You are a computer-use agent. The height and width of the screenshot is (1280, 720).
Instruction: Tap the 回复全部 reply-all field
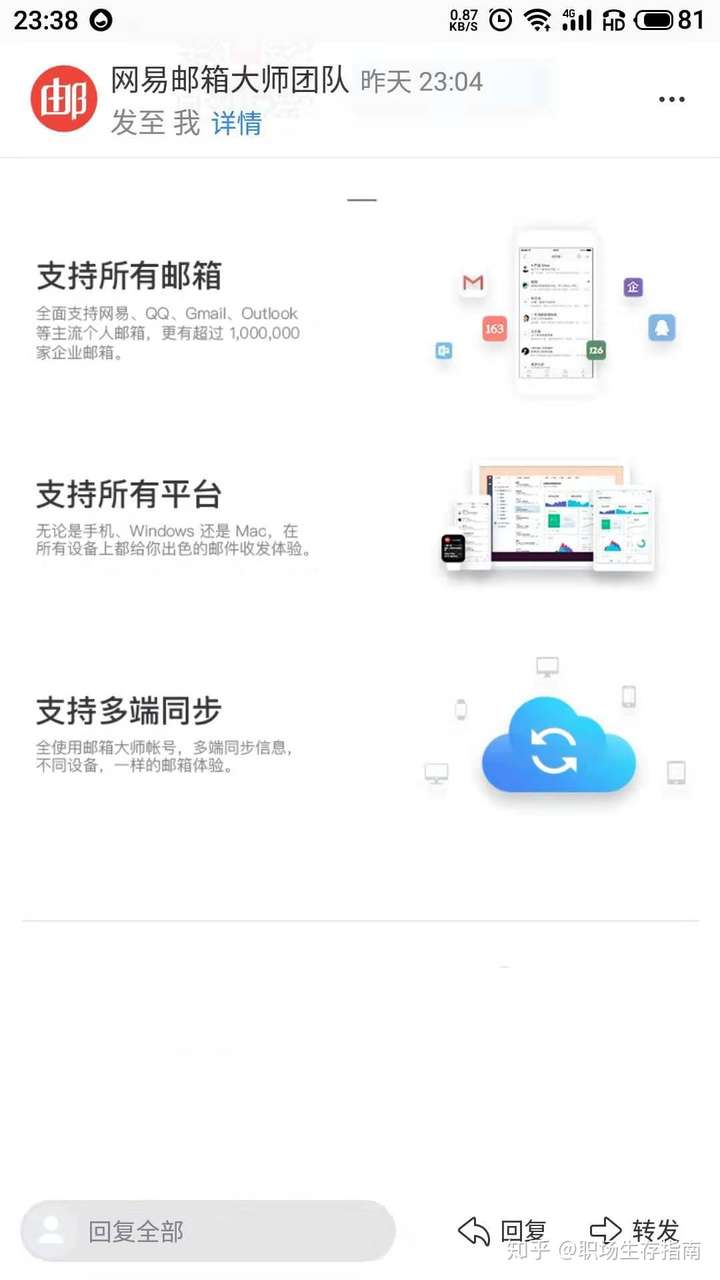(208, 1231)
